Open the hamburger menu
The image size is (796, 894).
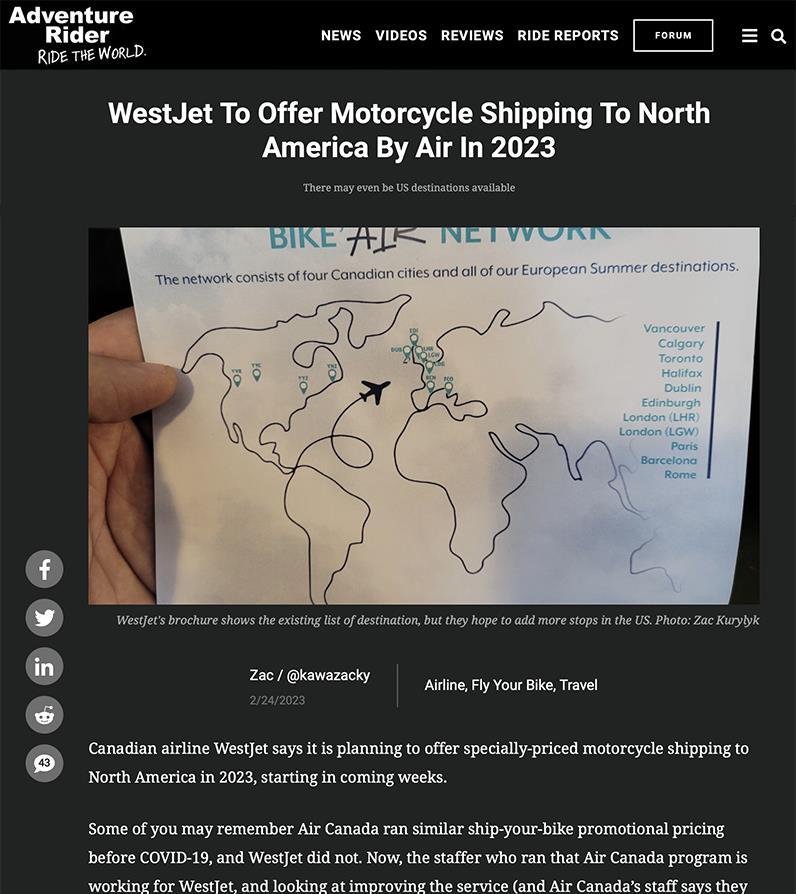click(750, 36)
